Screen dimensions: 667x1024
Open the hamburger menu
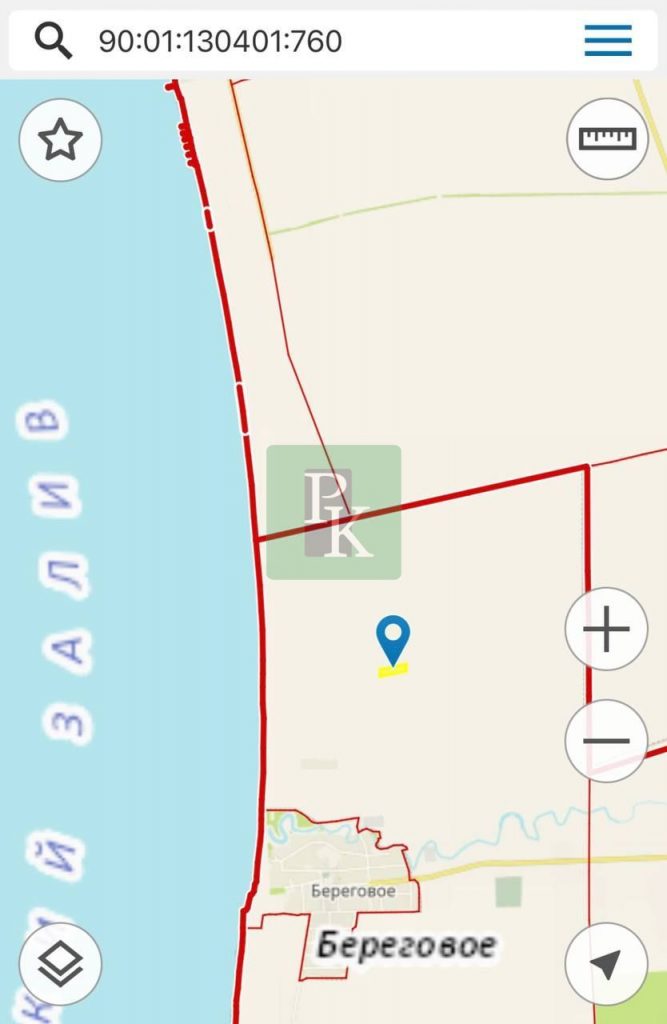coord(607,41)
